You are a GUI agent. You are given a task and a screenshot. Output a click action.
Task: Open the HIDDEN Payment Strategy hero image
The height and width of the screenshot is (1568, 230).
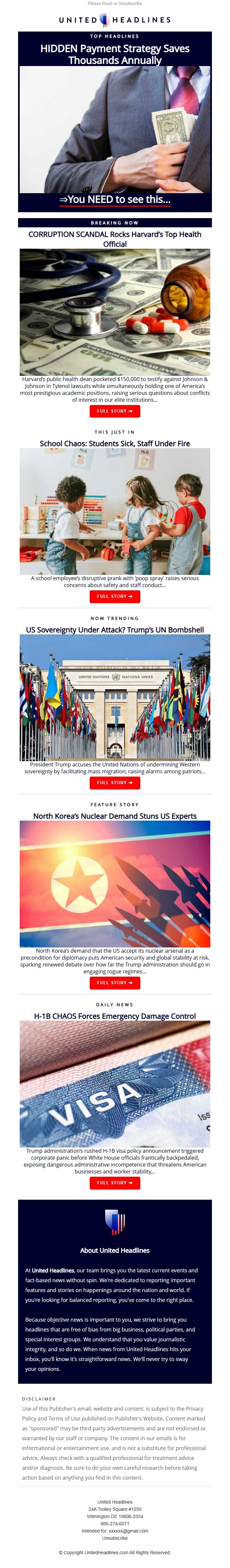pyautogui.click(x=115, y=128)
